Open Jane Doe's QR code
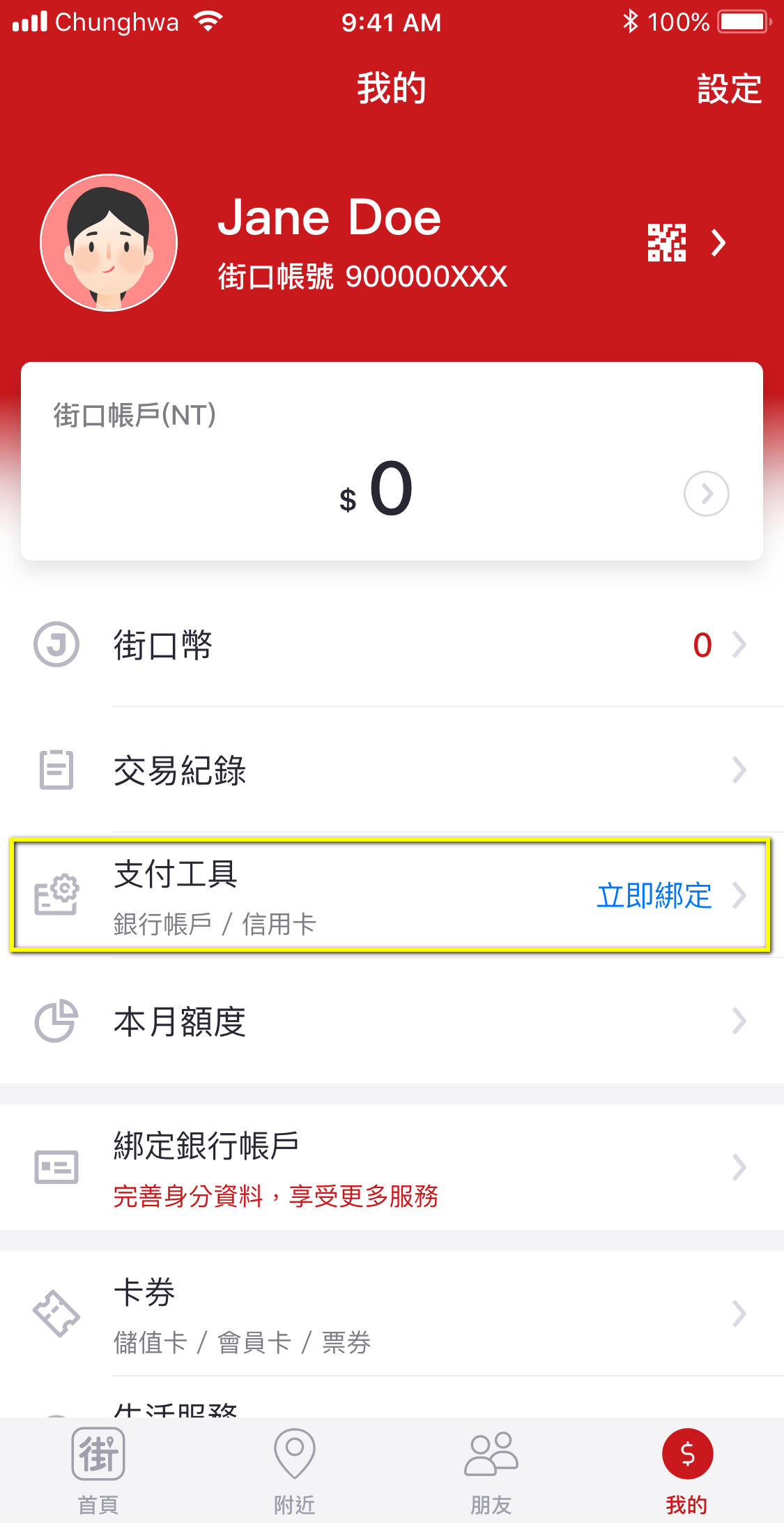 667,243
